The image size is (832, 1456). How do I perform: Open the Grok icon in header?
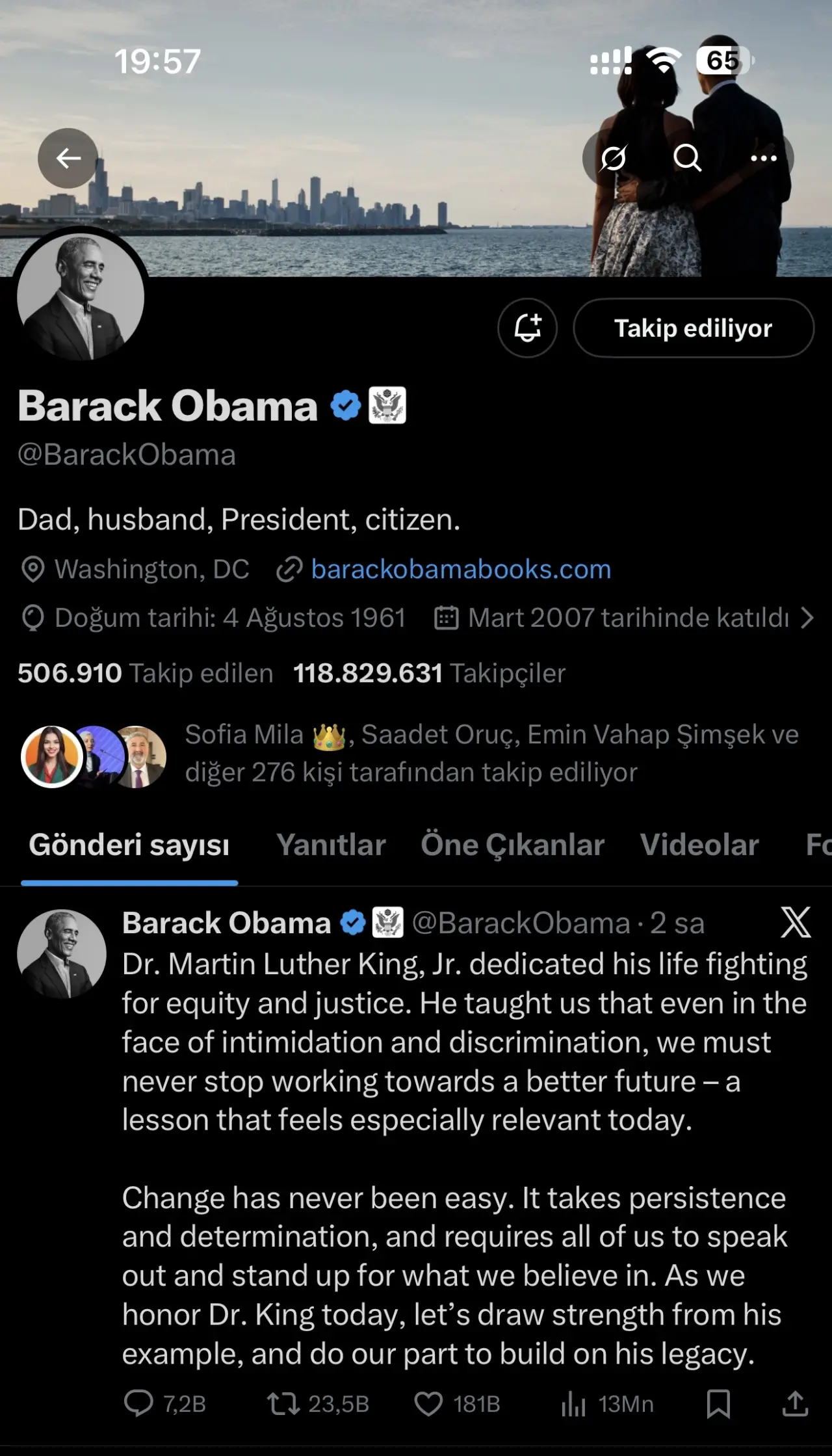613,158
